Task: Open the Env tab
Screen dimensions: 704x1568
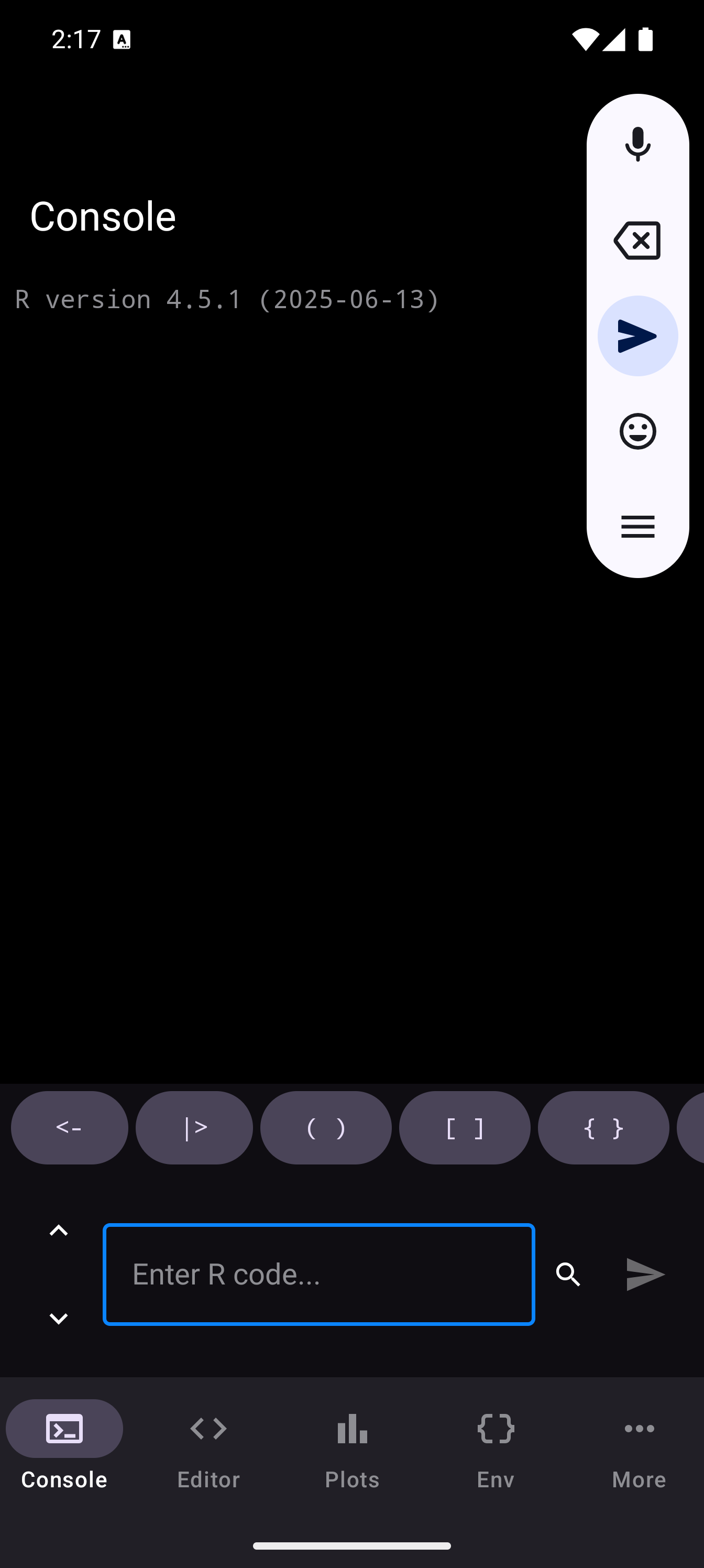Action: tap(496, 1444)
